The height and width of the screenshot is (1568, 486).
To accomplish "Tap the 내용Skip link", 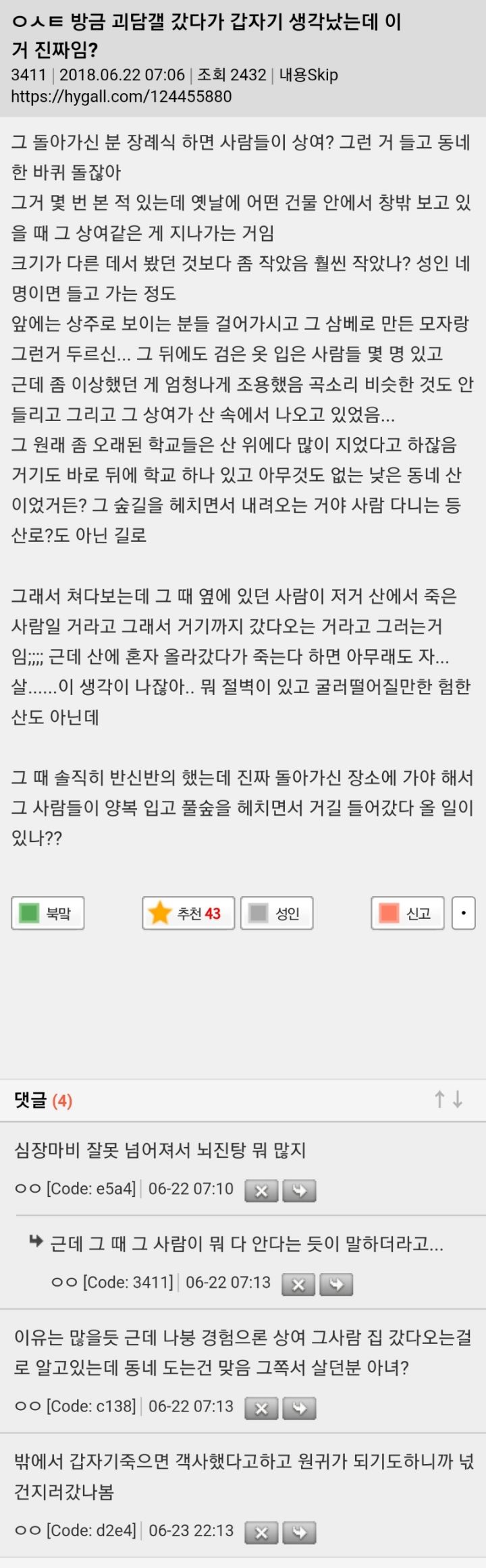I will pos(308,75).
